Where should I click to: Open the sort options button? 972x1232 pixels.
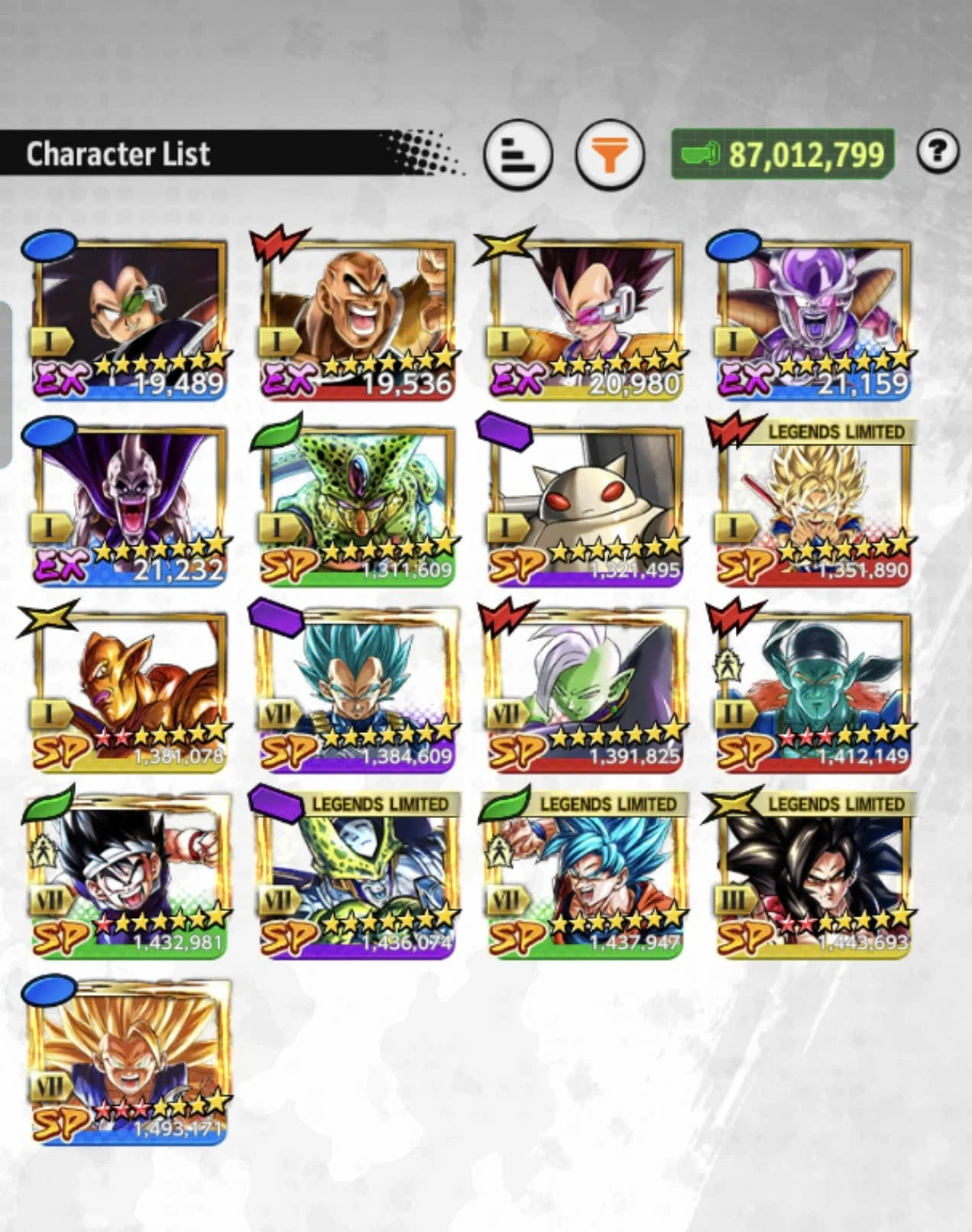pyautogui.click(x=517, y=154)
